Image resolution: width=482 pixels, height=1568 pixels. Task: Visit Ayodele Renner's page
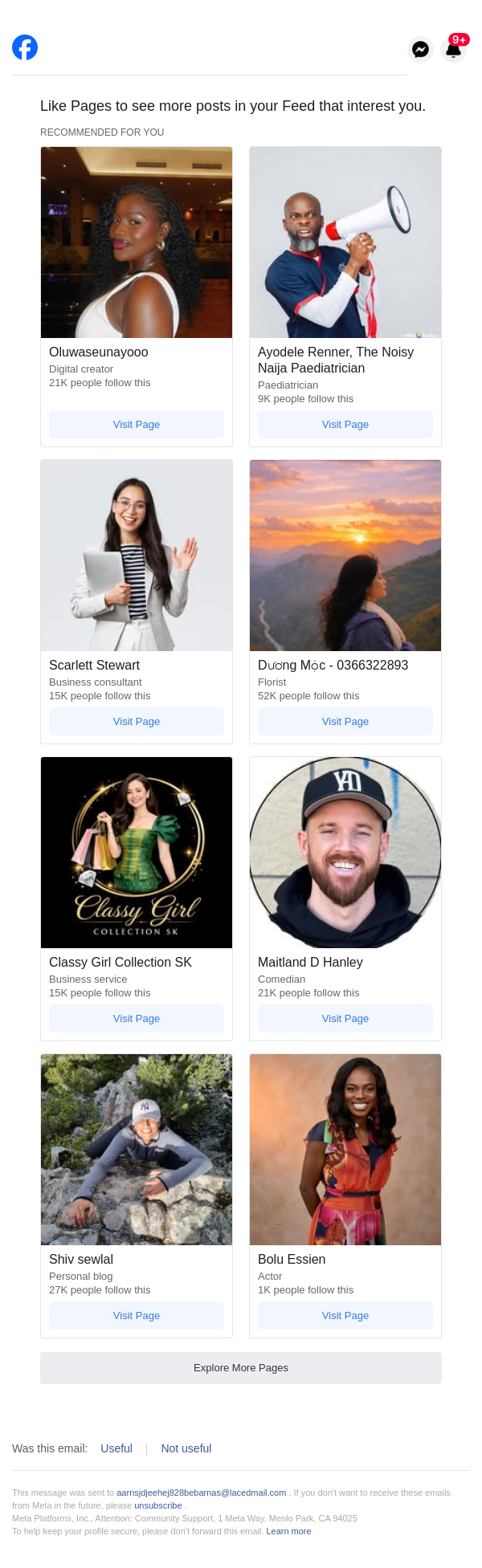coord(345,424)
